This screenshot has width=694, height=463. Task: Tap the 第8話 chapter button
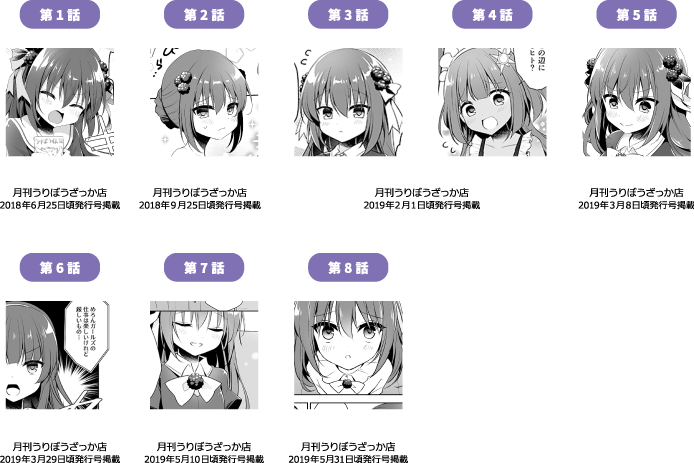pyautogui.click(x=348, y=268)
